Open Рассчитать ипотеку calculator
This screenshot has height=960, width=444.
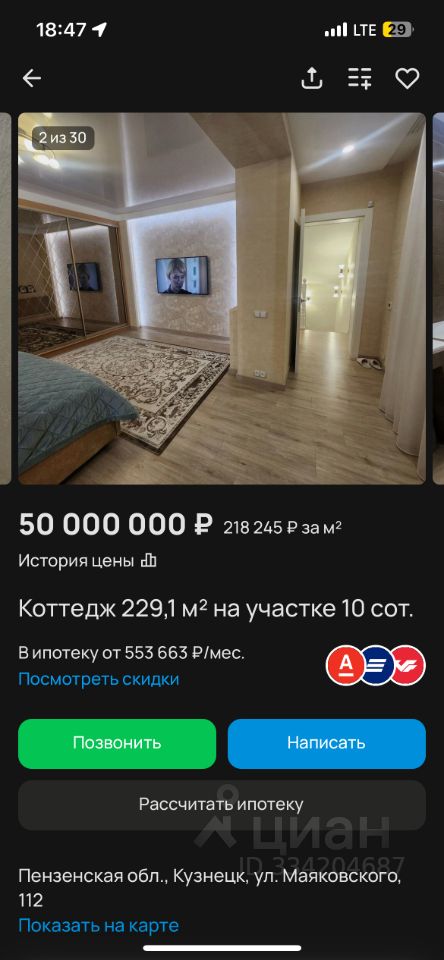pyautogui.click(x=222, y=804)
